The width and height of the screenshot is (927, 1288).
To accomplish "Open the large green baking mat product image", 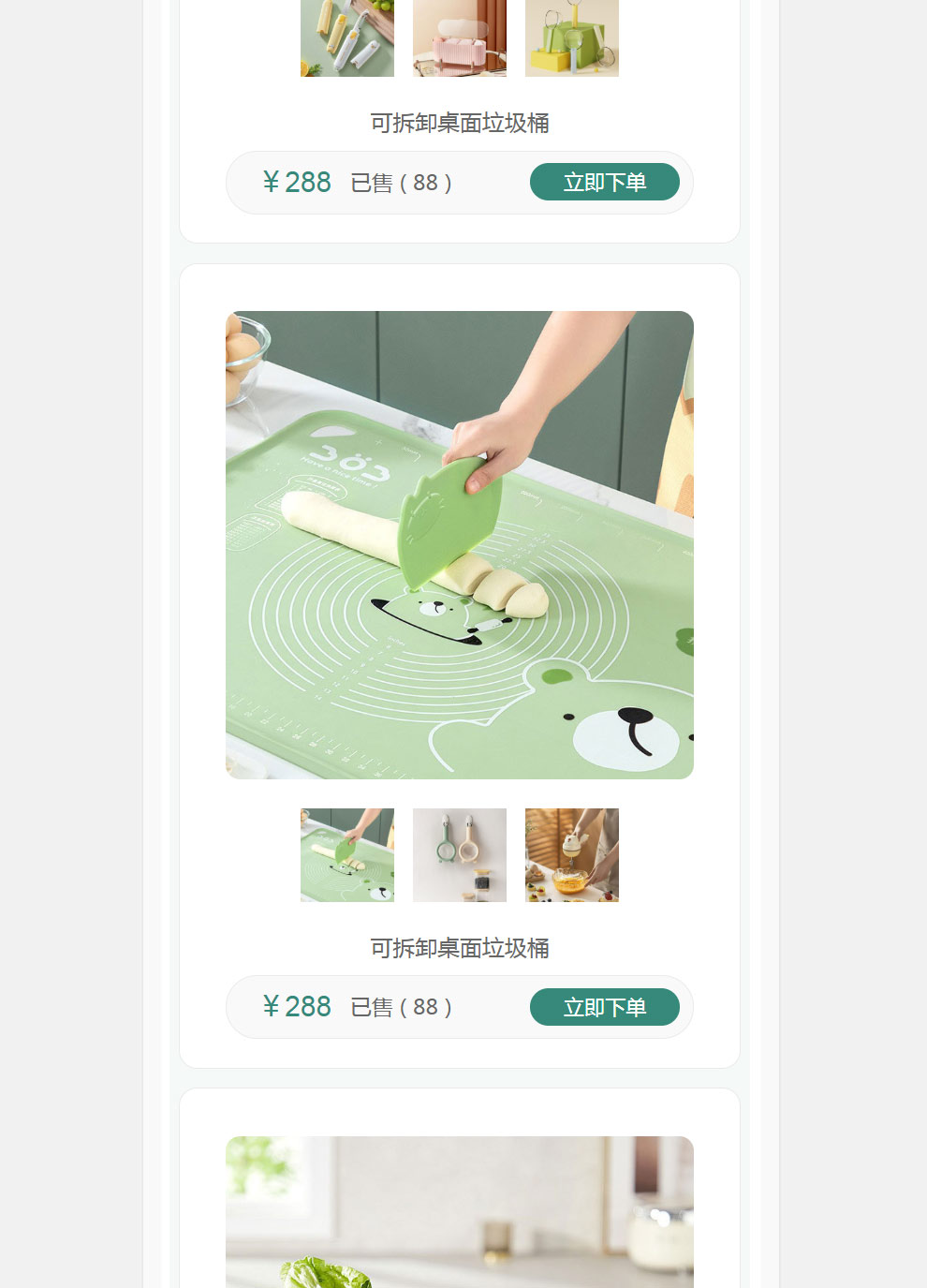I will pos(459,544).
